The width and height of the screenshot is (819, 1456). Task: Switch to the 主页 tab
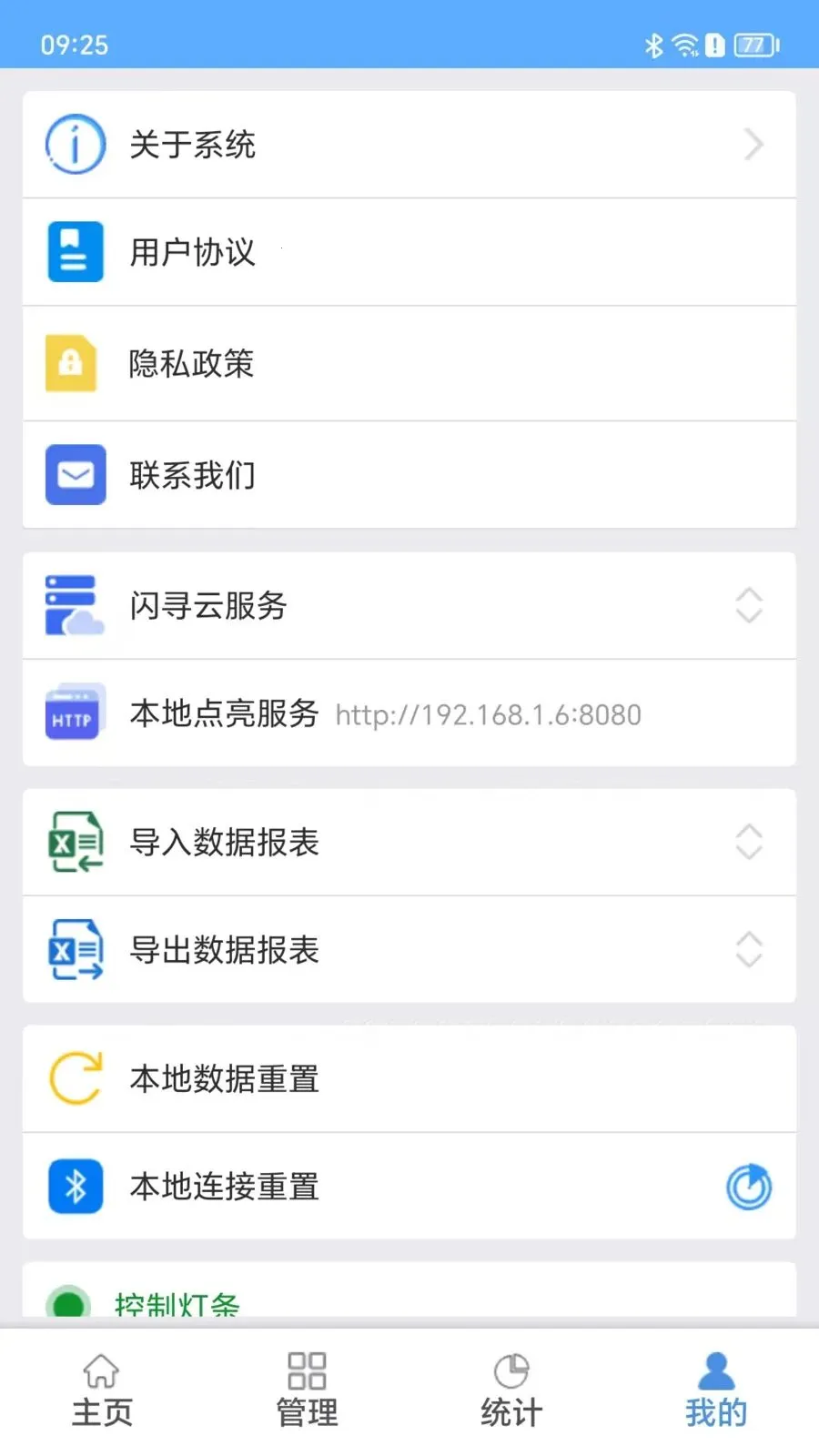tap(101, 1388)
